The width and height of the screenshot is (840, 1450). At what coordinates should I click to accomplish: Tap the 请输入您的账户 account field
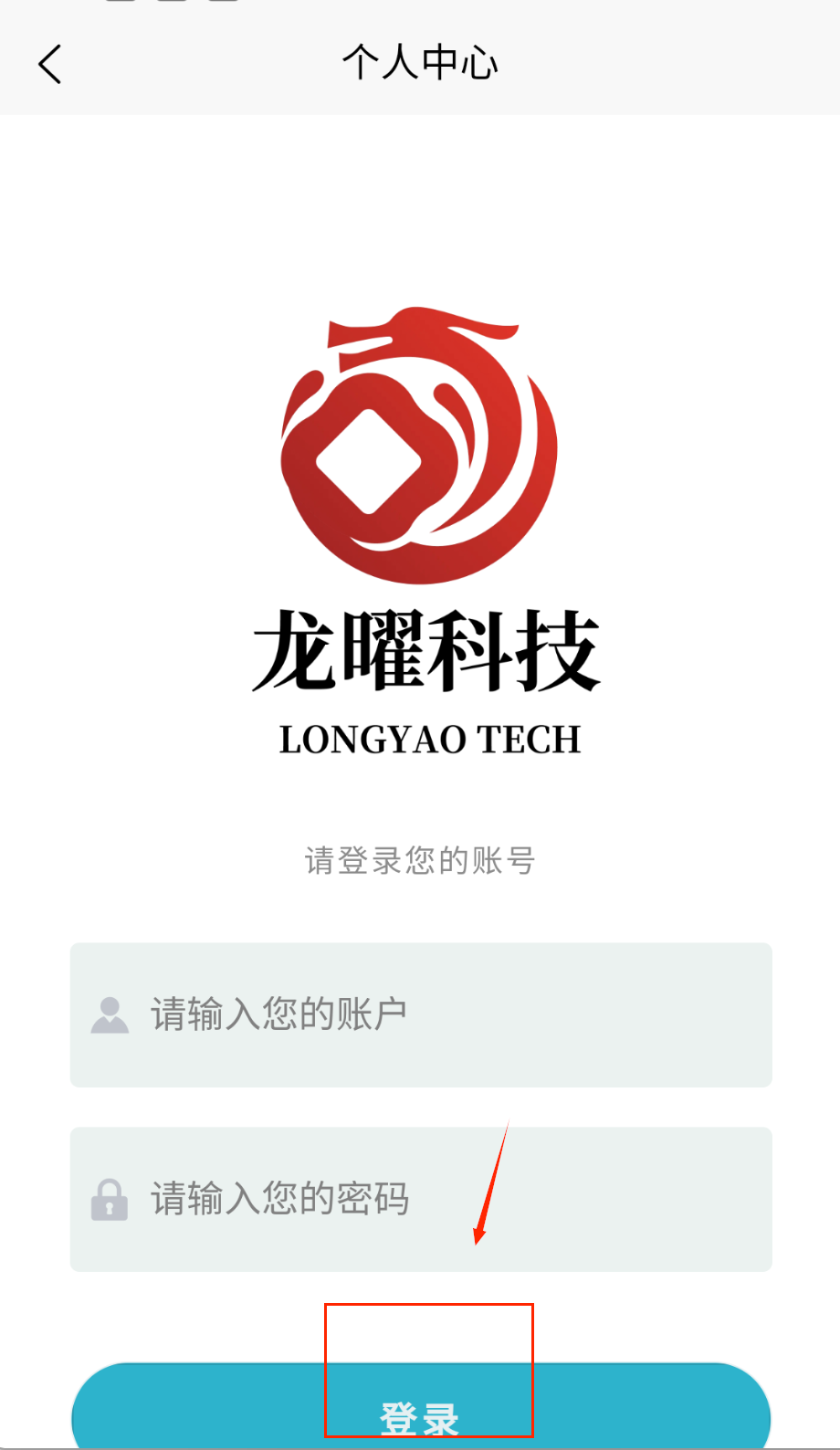coord(421,1014)
